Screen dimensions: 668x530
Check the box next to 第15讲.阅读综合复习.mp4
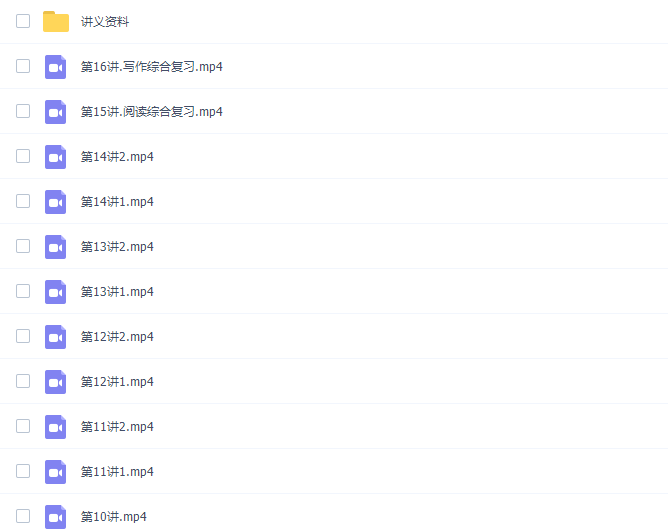23,111
